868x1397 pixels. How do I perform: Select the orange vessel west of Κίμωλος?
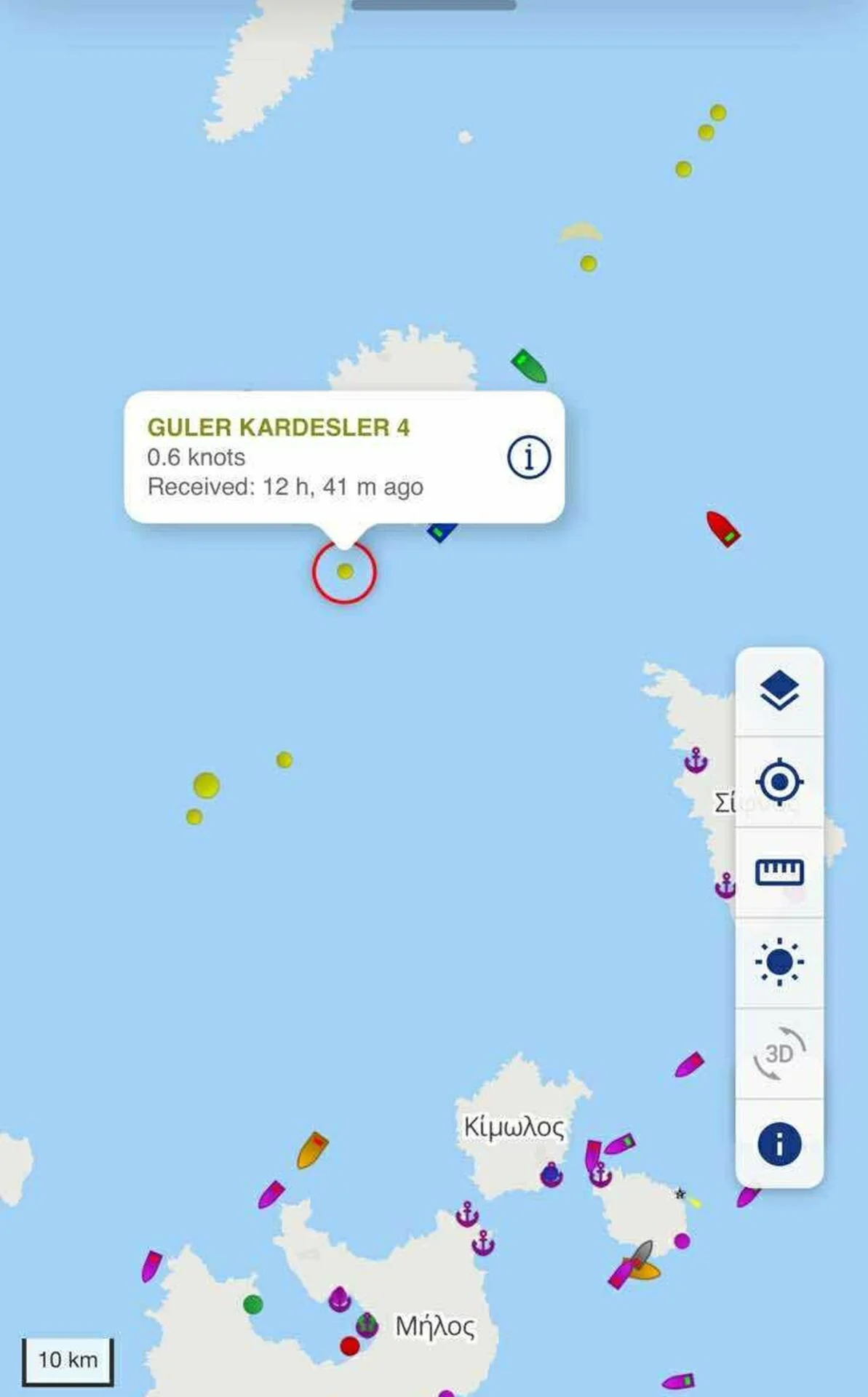pos(313,1150)
